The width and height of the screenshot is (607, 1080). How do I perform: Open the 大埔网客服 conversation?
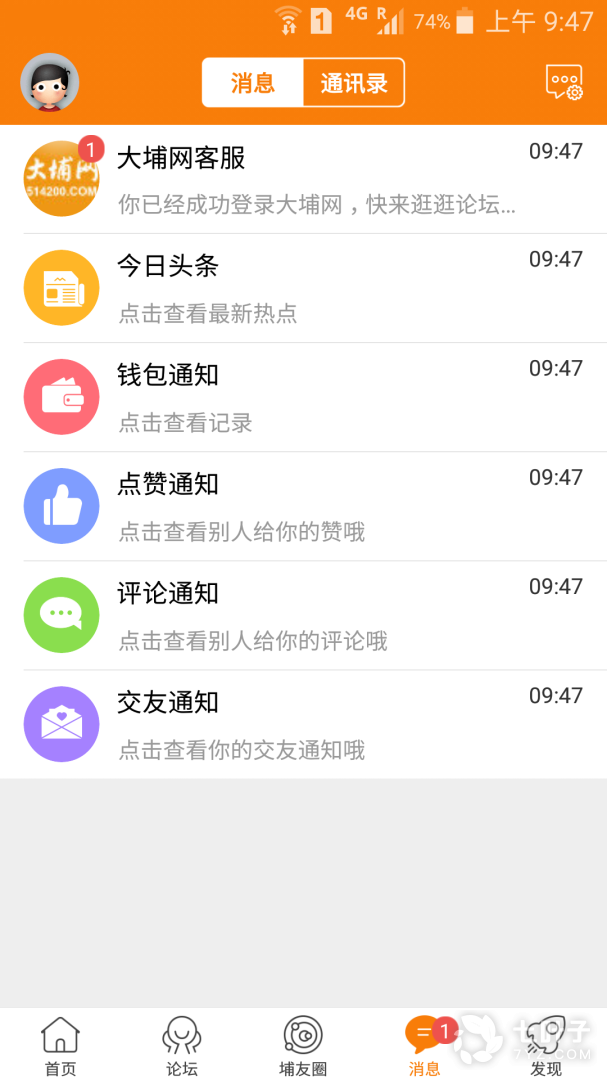[x=303, y=179]
